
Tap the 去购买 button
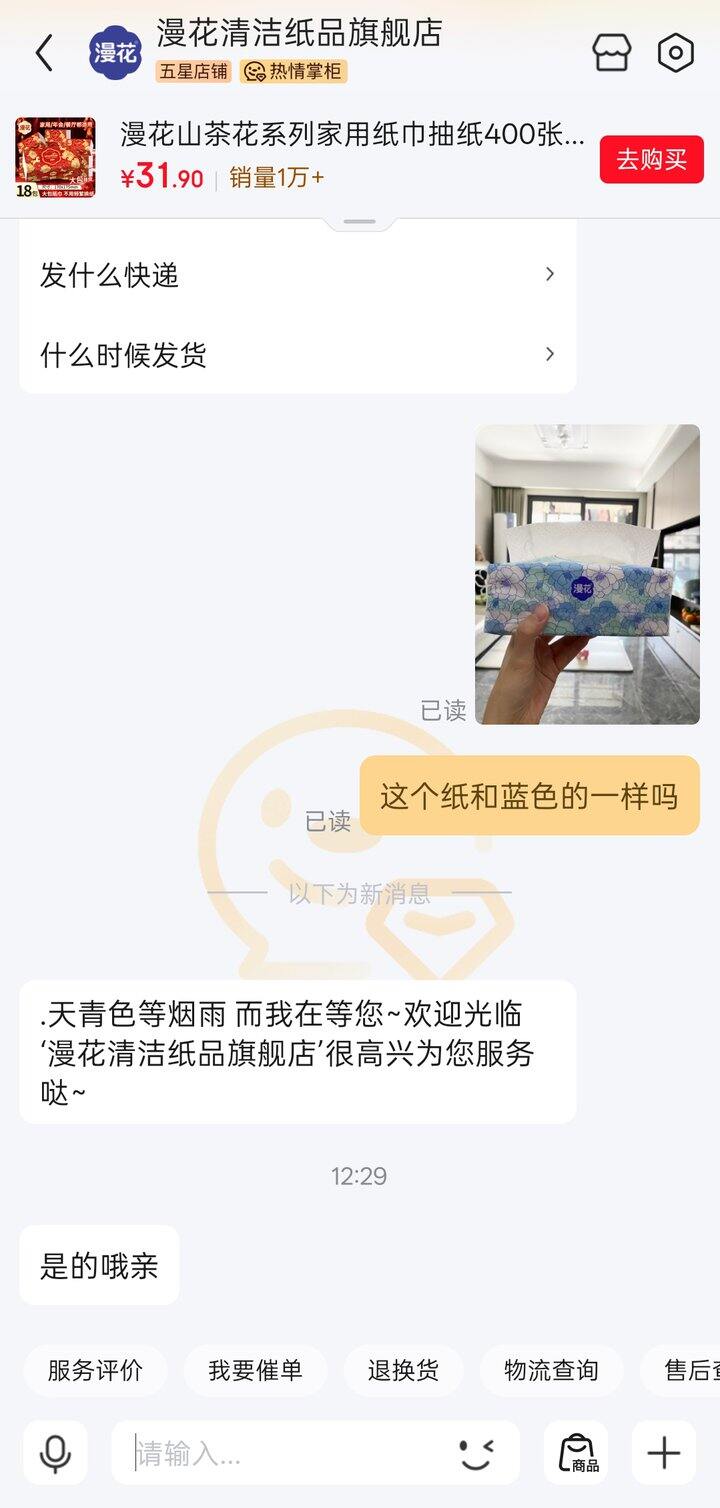click(652, 159)
